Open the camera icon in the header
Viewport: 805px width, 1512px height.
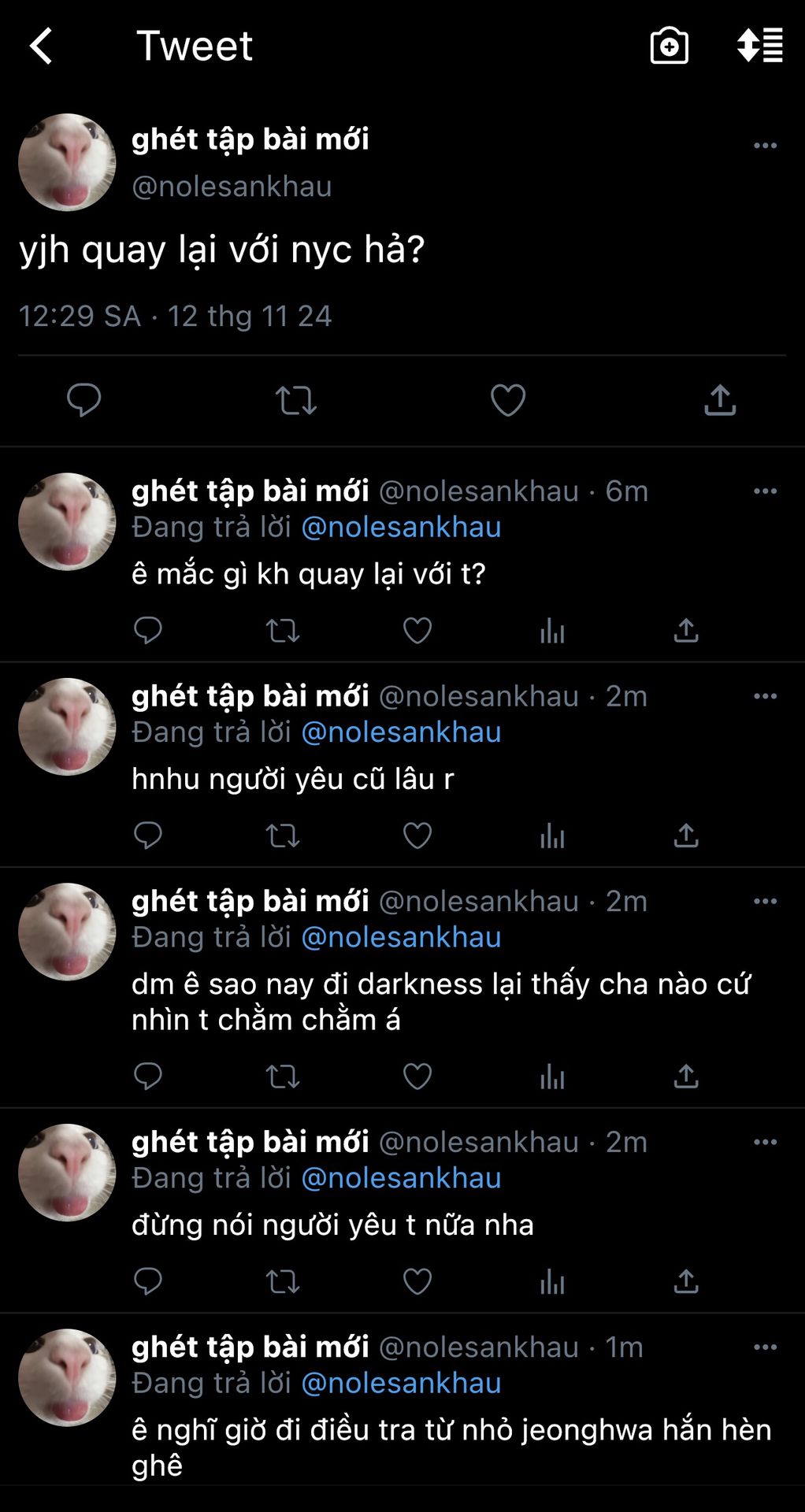[669, 46]
